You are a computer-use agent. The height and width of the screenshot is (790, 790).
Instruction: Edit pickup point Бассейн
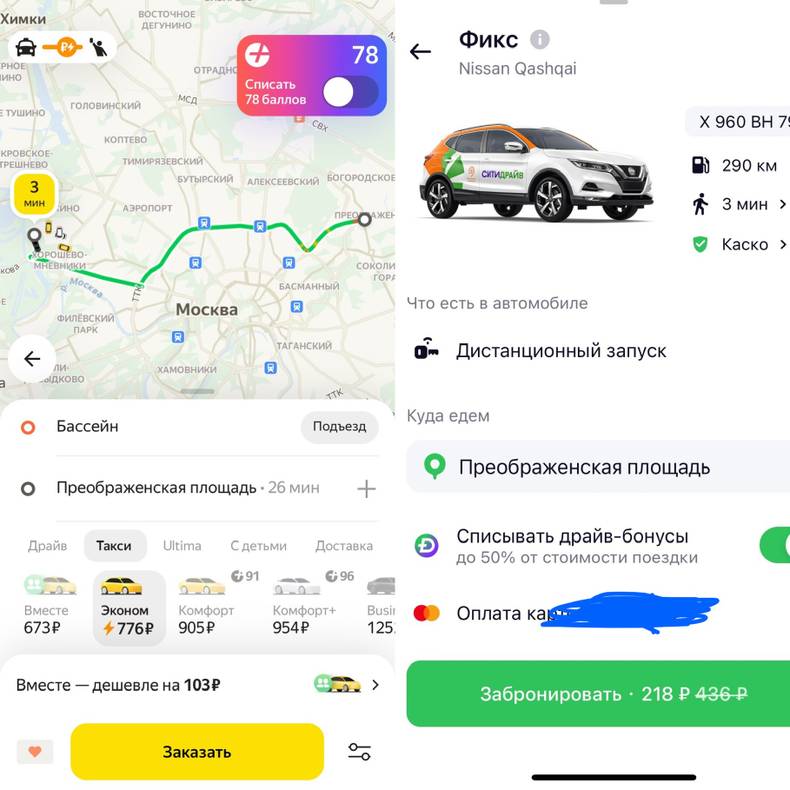(87, 427)
